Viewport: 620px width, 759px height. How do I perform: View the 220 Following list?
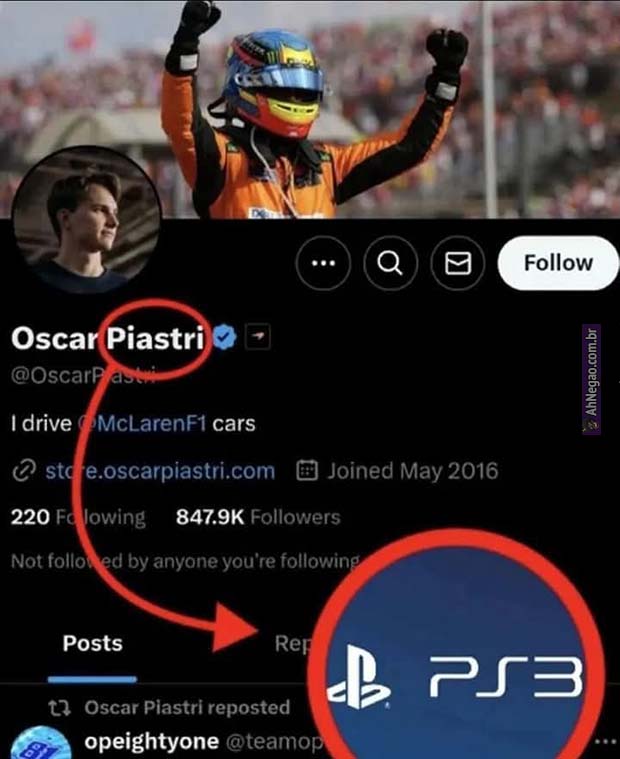pyautogui.click(x=78, y=517)
